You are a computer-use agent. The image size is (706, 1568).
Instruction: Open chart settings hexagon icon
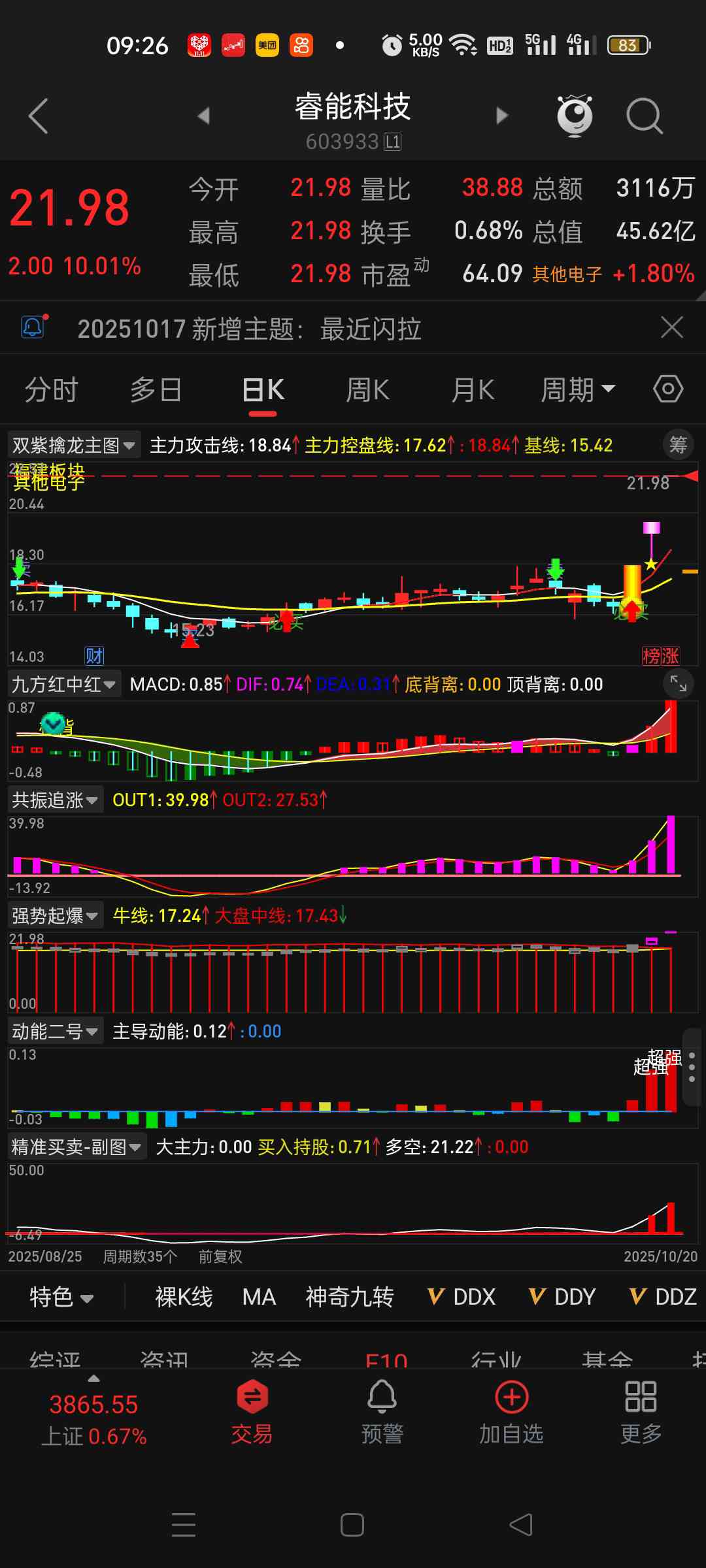pos(668,389)
